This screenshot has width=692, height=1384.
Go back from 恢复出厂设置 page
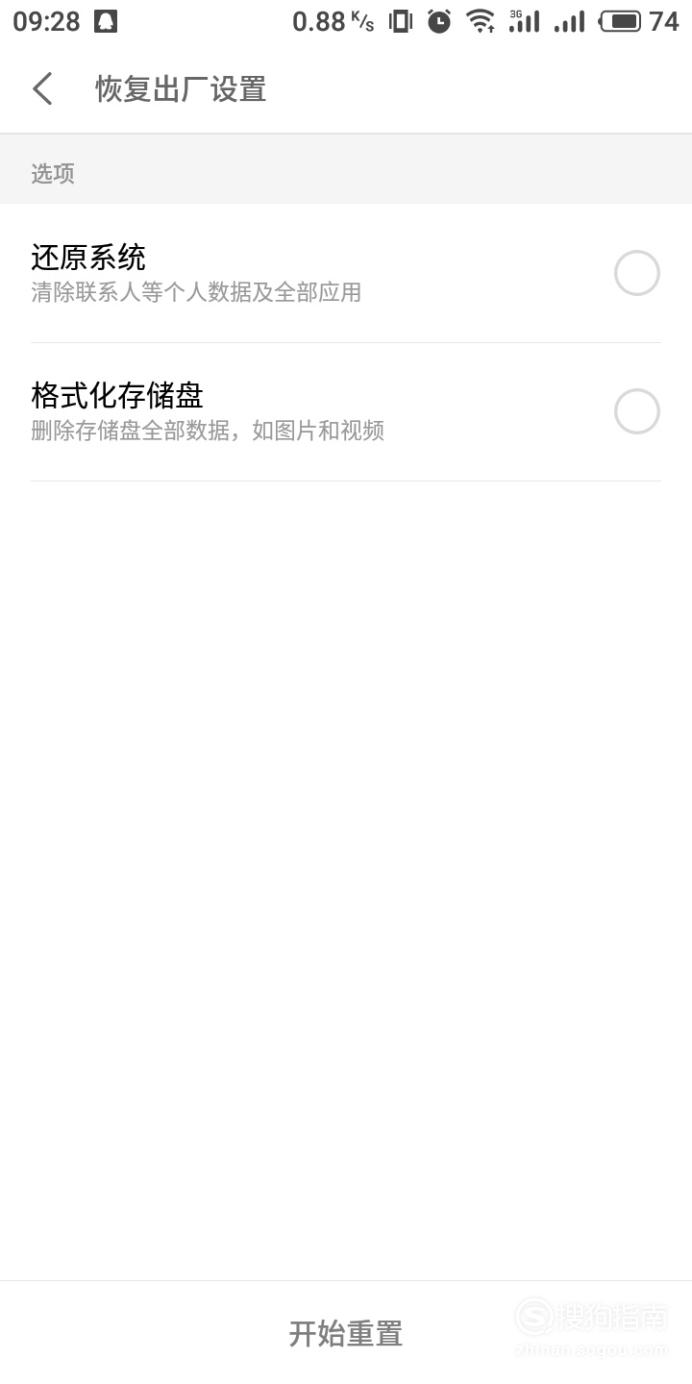[42, 89]
